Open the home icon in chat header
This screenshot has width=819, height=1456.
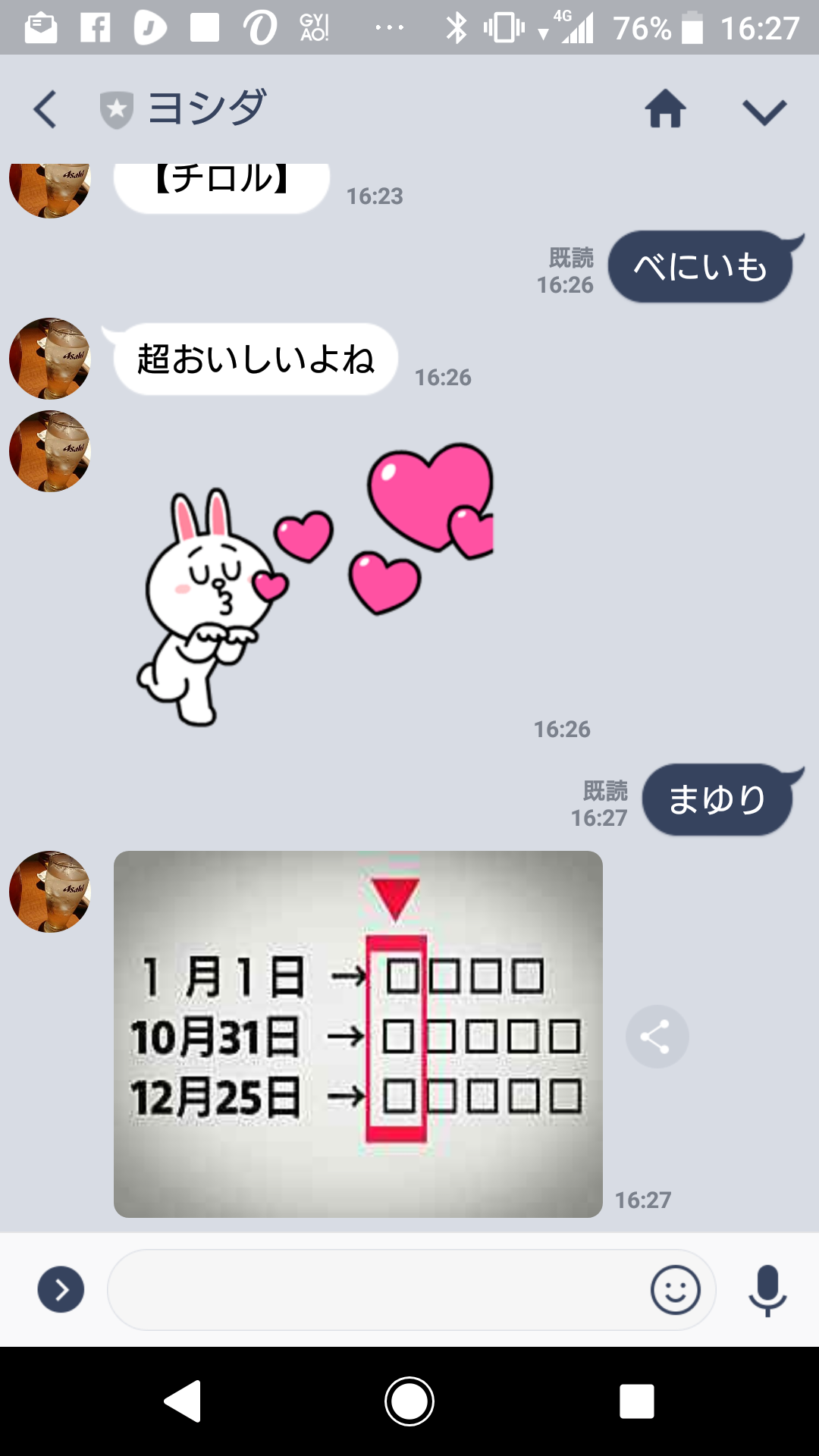[665, 109]
